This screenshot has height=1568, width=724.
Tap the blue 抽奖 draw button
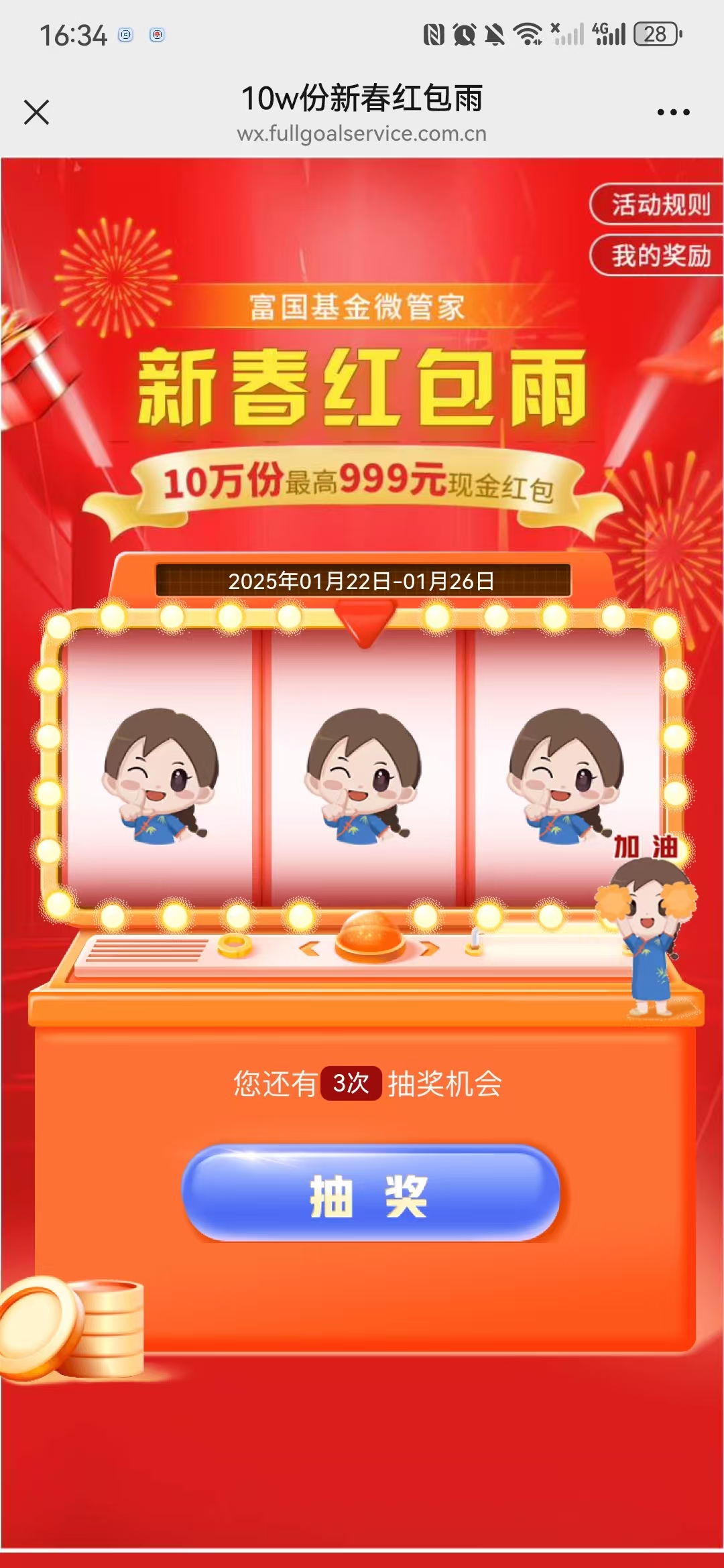[370, 1194]
